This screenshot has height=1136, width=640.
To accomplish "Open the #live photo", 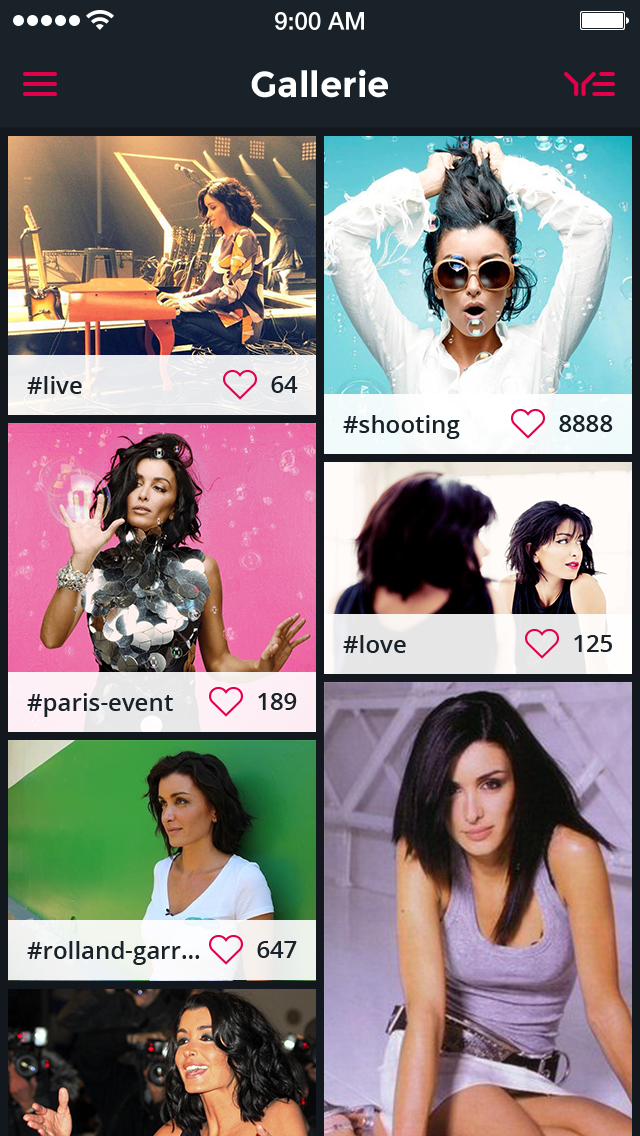I will tap(162, 246).
